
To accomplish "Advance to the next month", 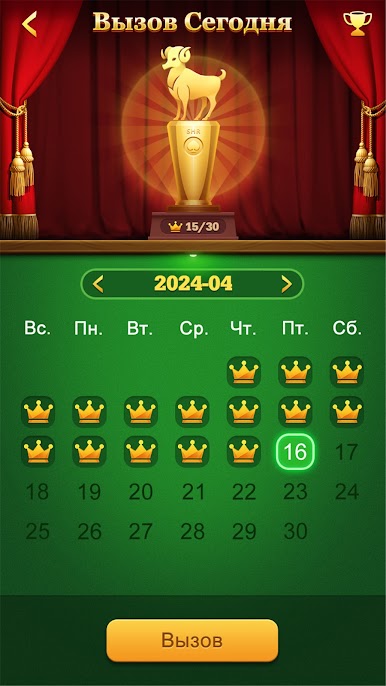I will click(286, 284).
